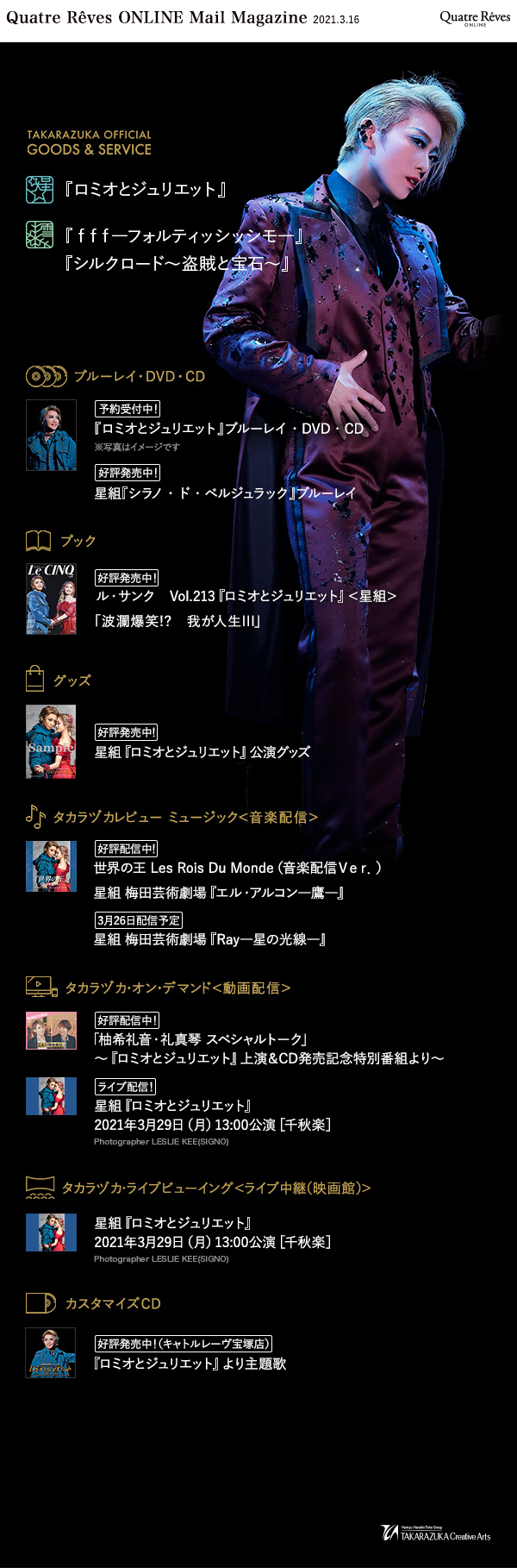517x1568 pixels.
Task: Open ライブ配信 星組『ロミオとジュリエット』 link
Action: tap(172, 1106)
